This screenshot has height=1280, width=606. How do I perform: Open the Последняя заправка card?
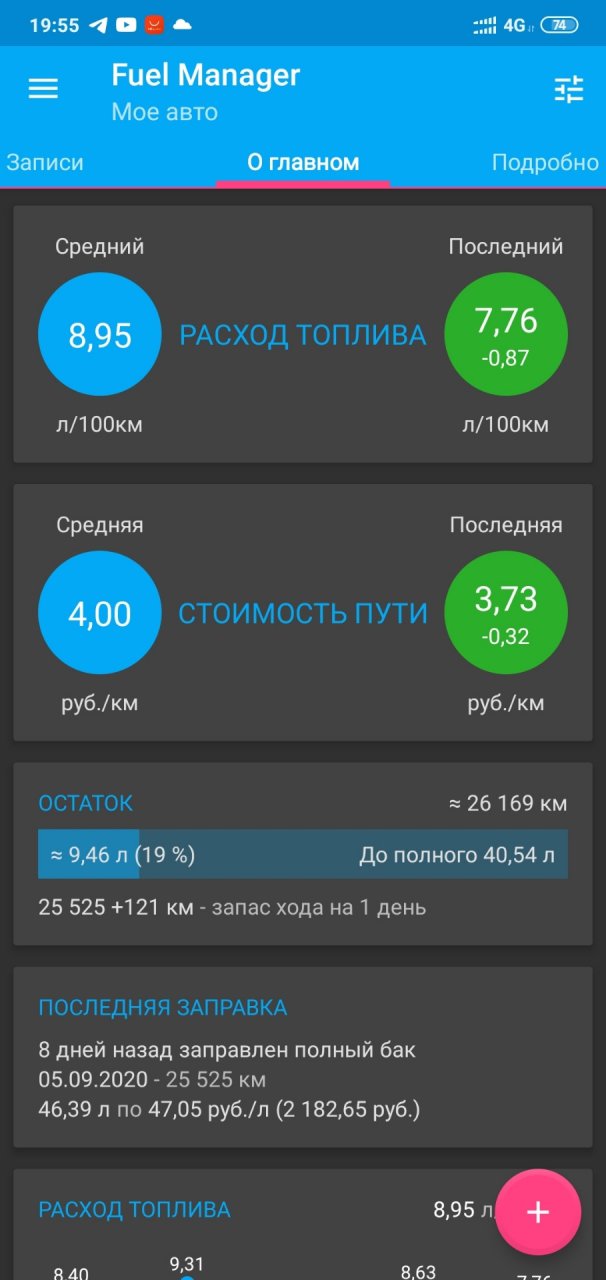tap(303, 1058)
